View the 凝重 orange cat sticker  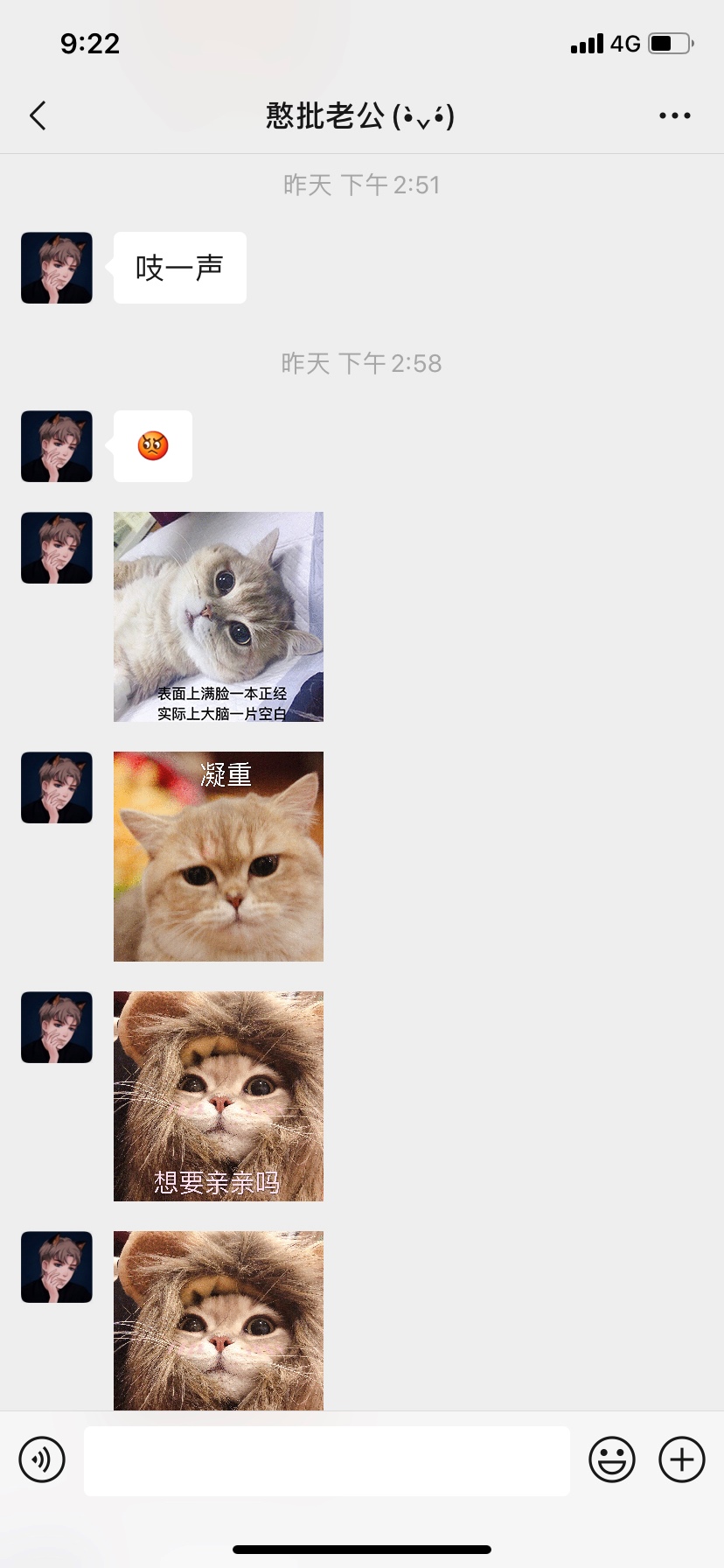pos(219,857)
